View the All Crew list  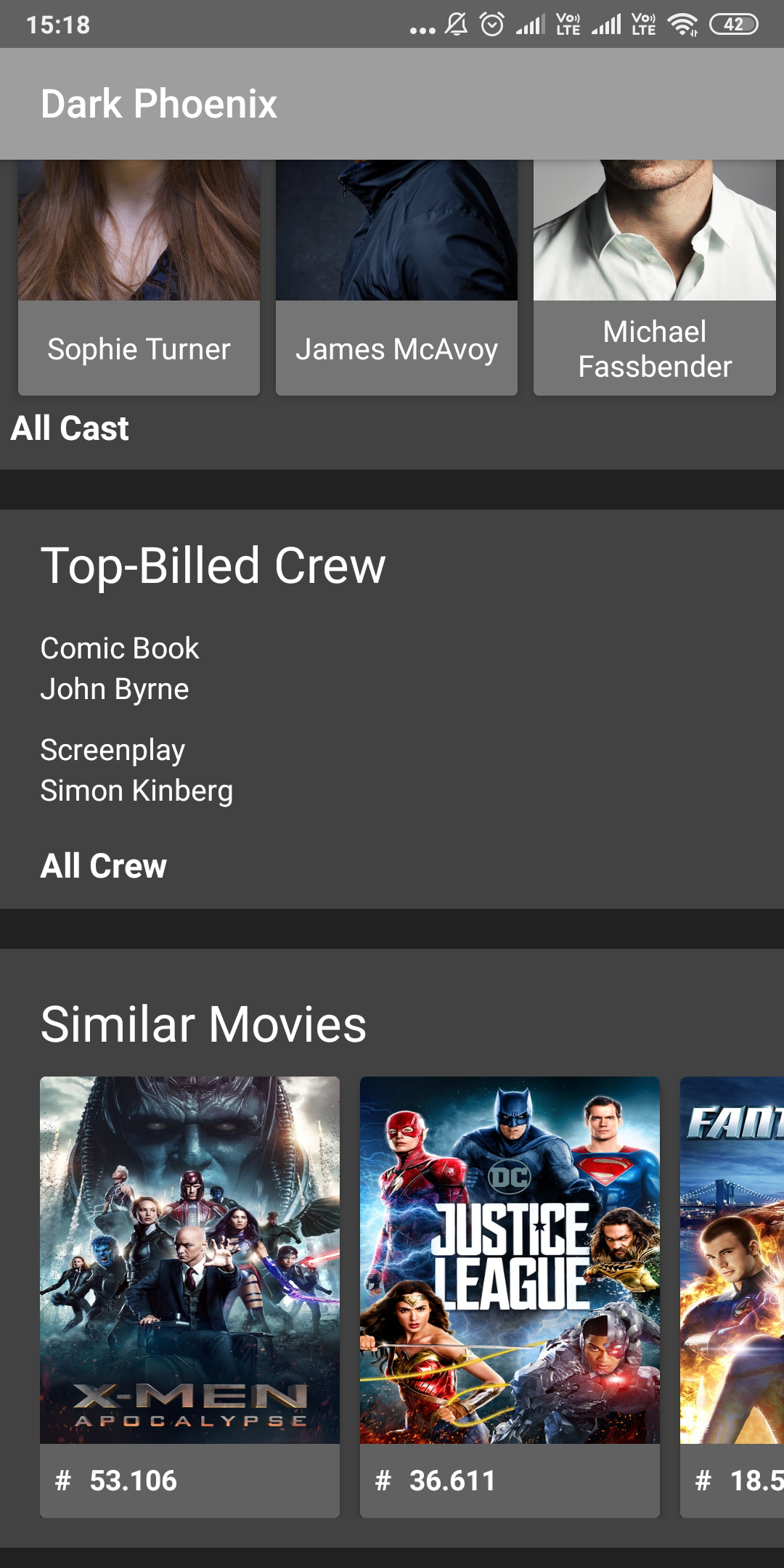click(x=104, y=866)
